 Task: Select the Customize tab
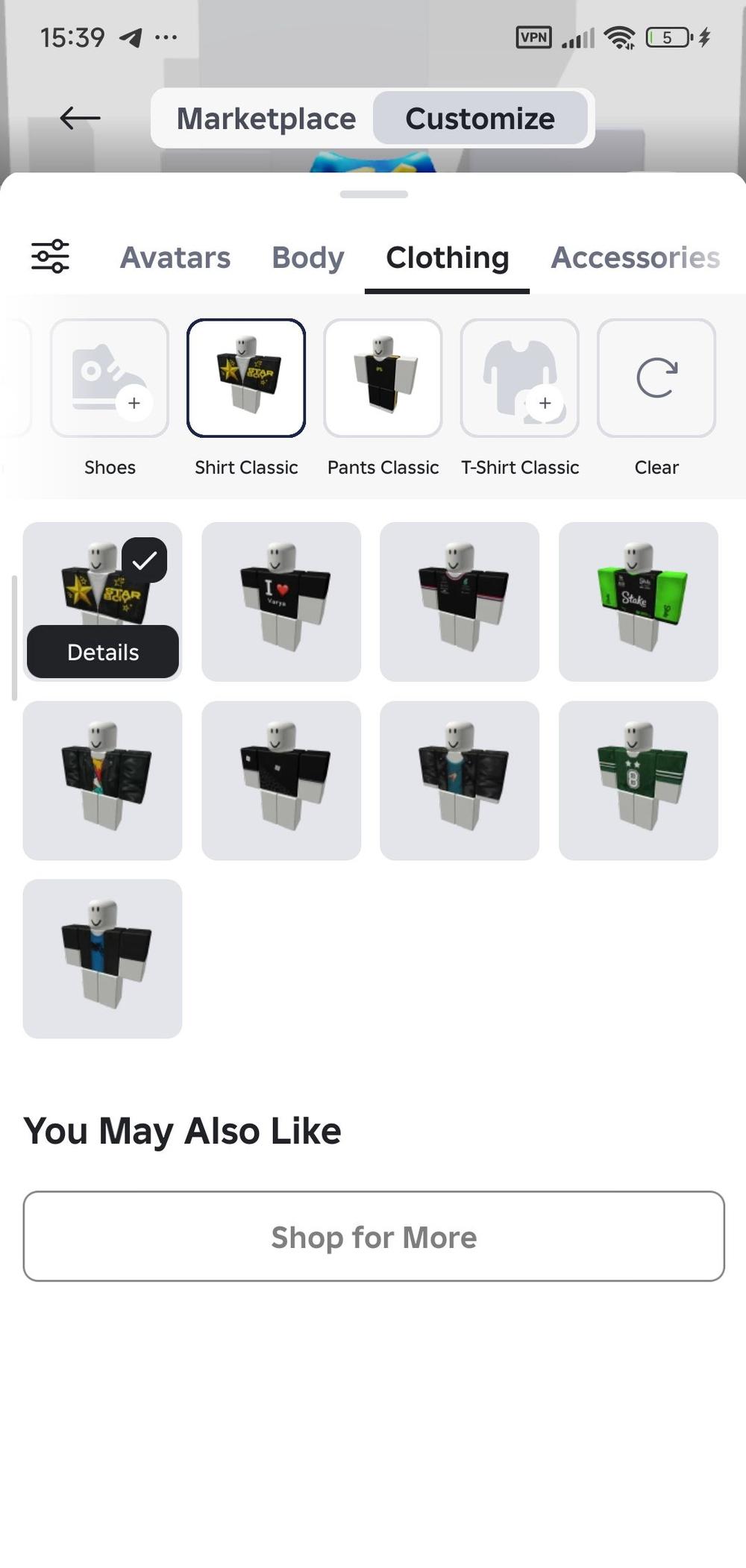[480, 119]
